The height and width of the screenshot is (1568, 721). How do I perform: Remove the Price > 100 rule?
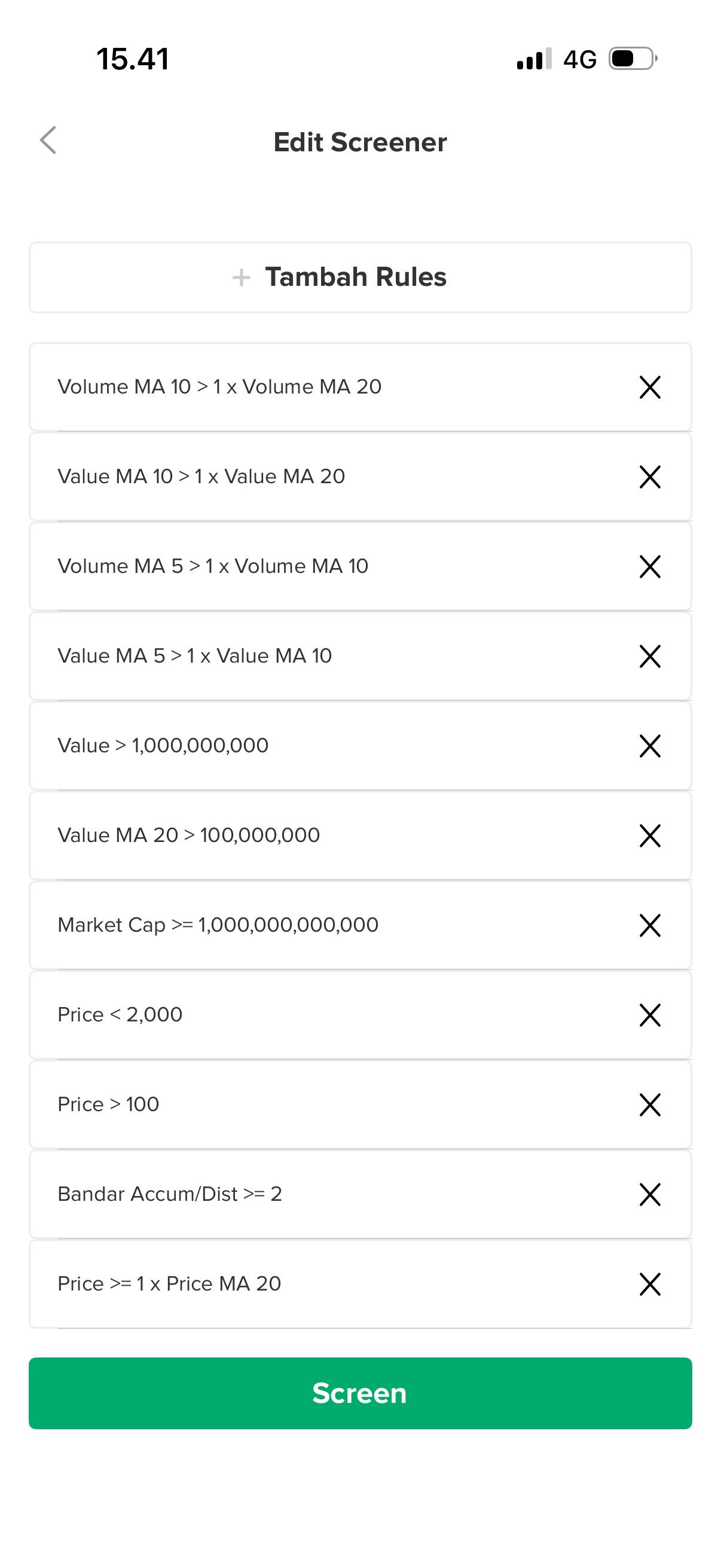pyautogui.click(x=650, y=1104)
